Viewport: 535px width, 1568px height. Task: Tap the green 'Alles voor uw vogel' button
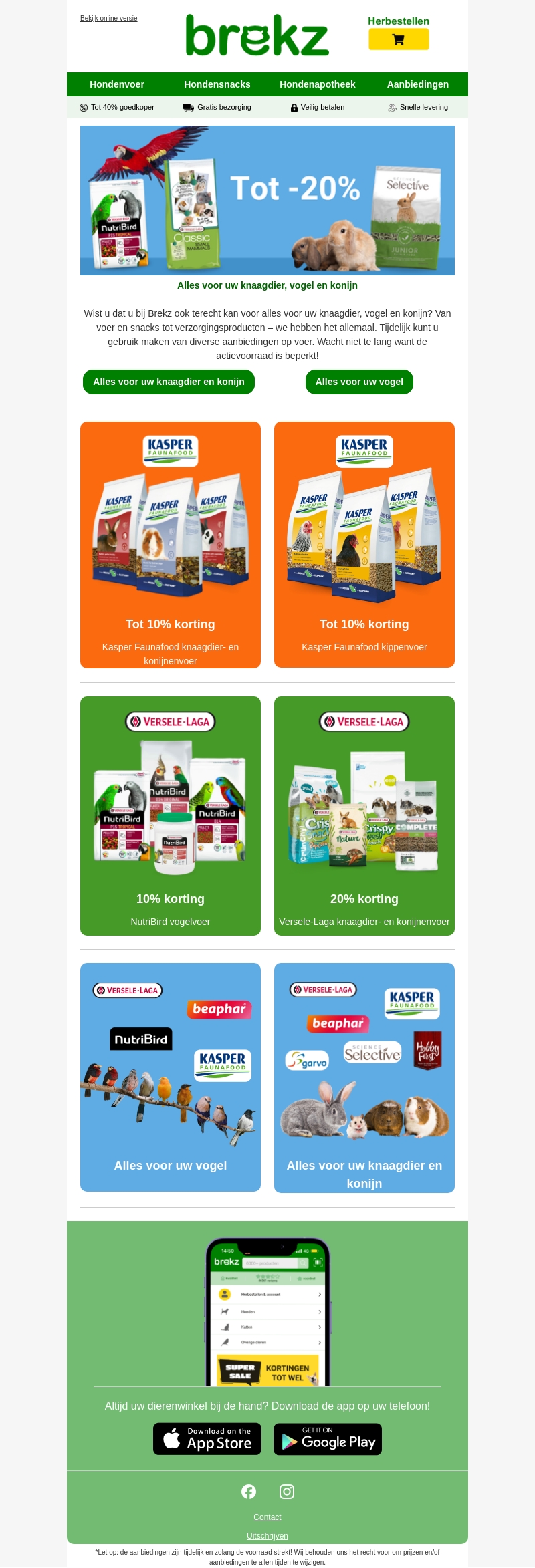click(359, 382)
